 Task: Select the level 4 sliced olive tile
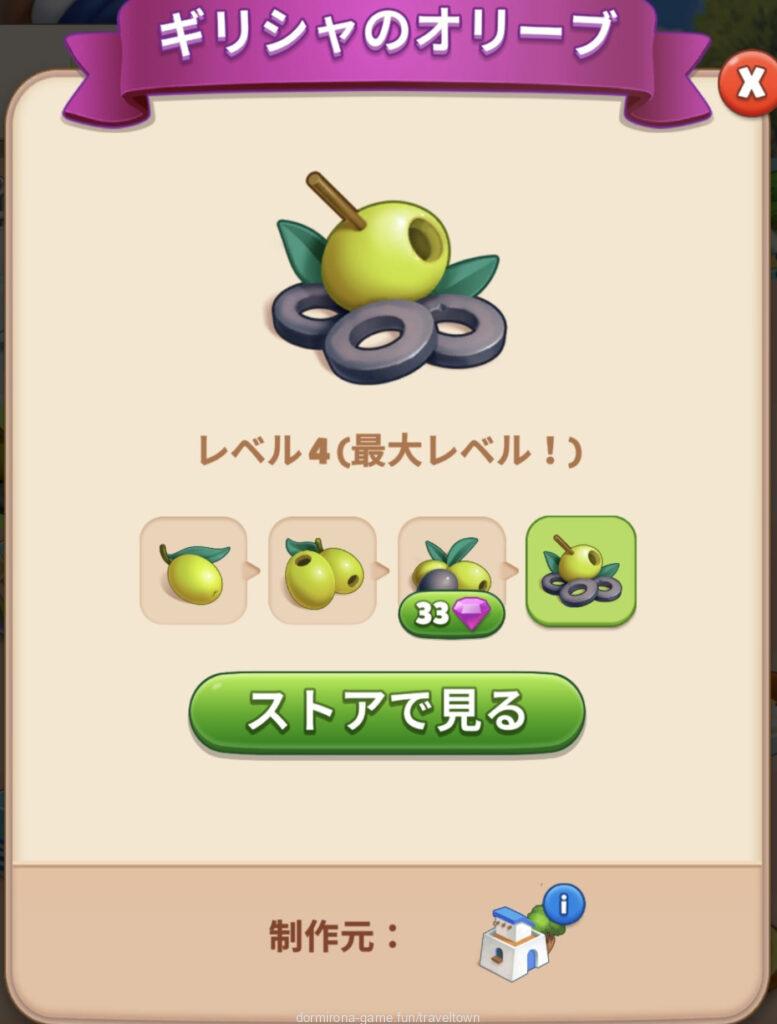(x=581, y=571)
